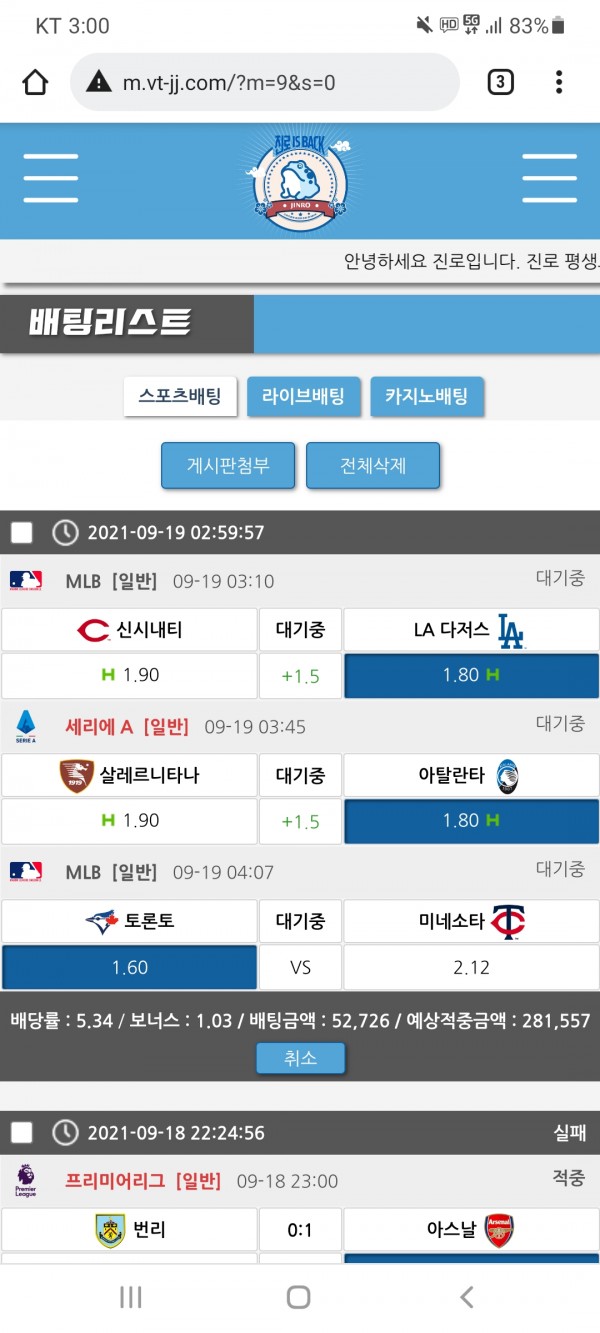Viewport: 600px width, 1333px height.
Task: Go to the browser home page
Action: point(35,82)
